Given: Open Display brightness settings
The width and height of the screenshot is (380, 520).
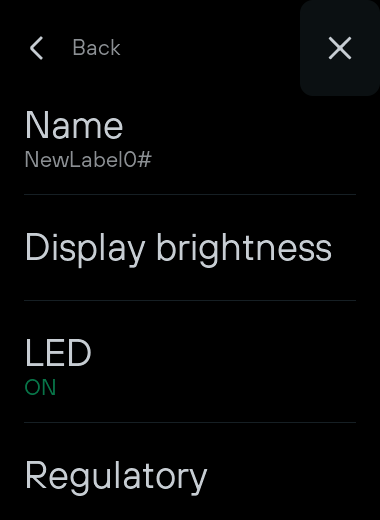Looking at the screenshot, I should coord(190,247).
